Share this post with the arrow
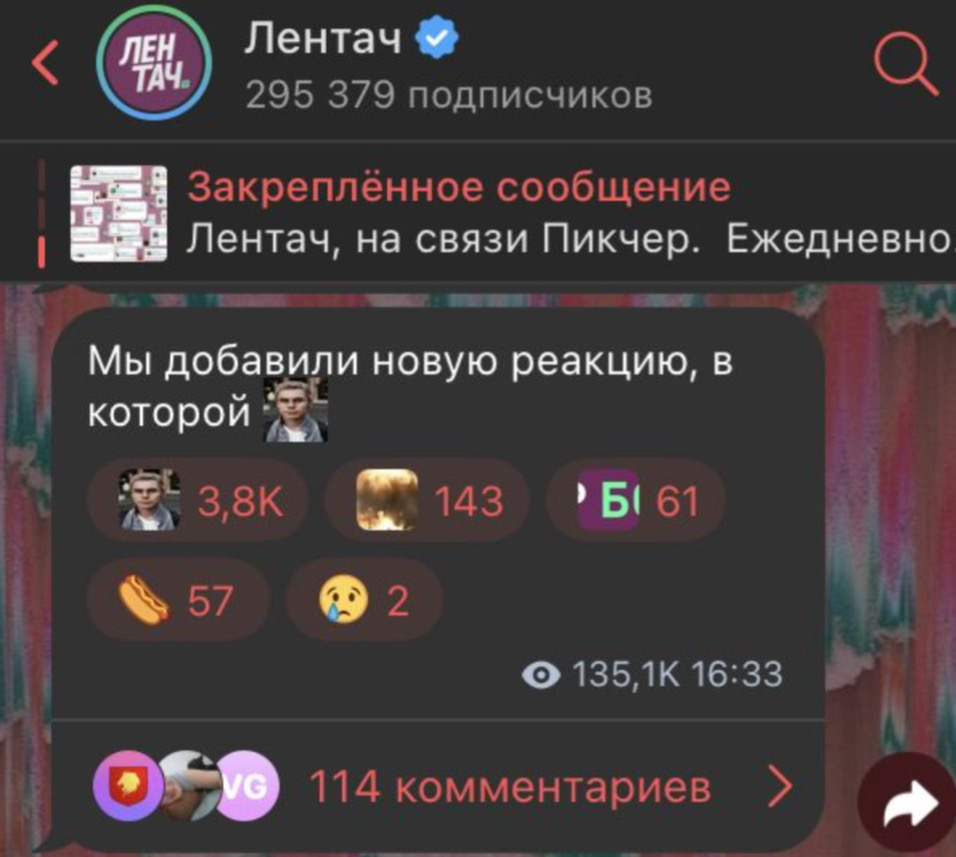956x857 pixels. pos(908,803)
